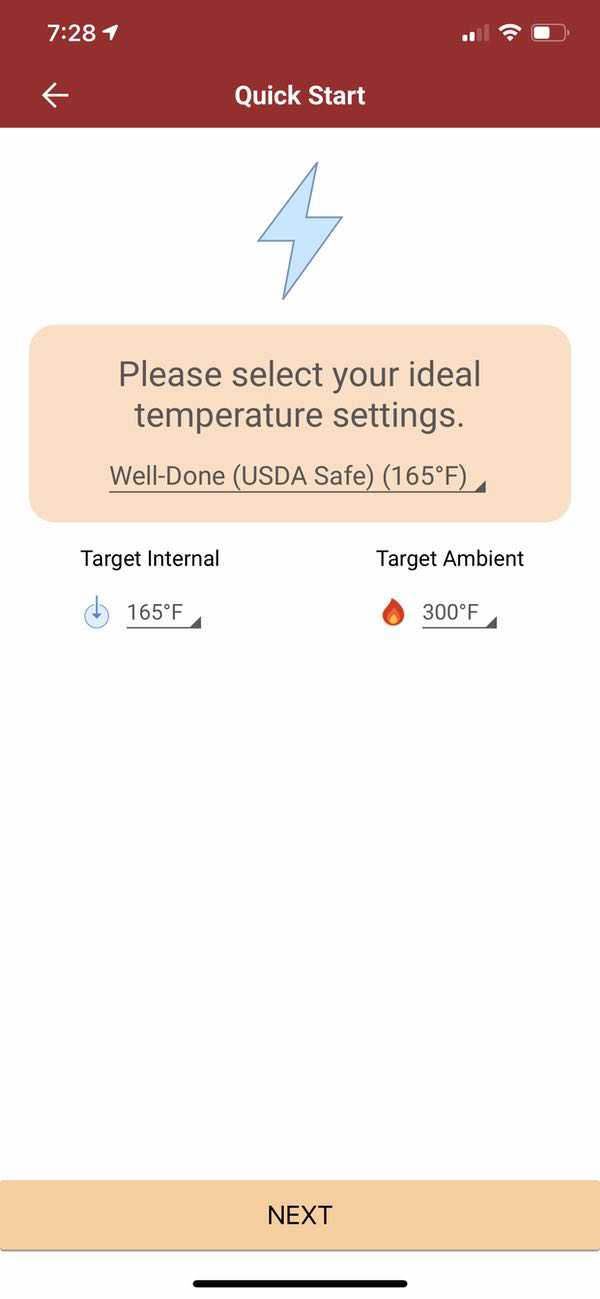The image size is (600, 1299).
Task: Change the Target Ambient 300°F value
Action: 458,613
